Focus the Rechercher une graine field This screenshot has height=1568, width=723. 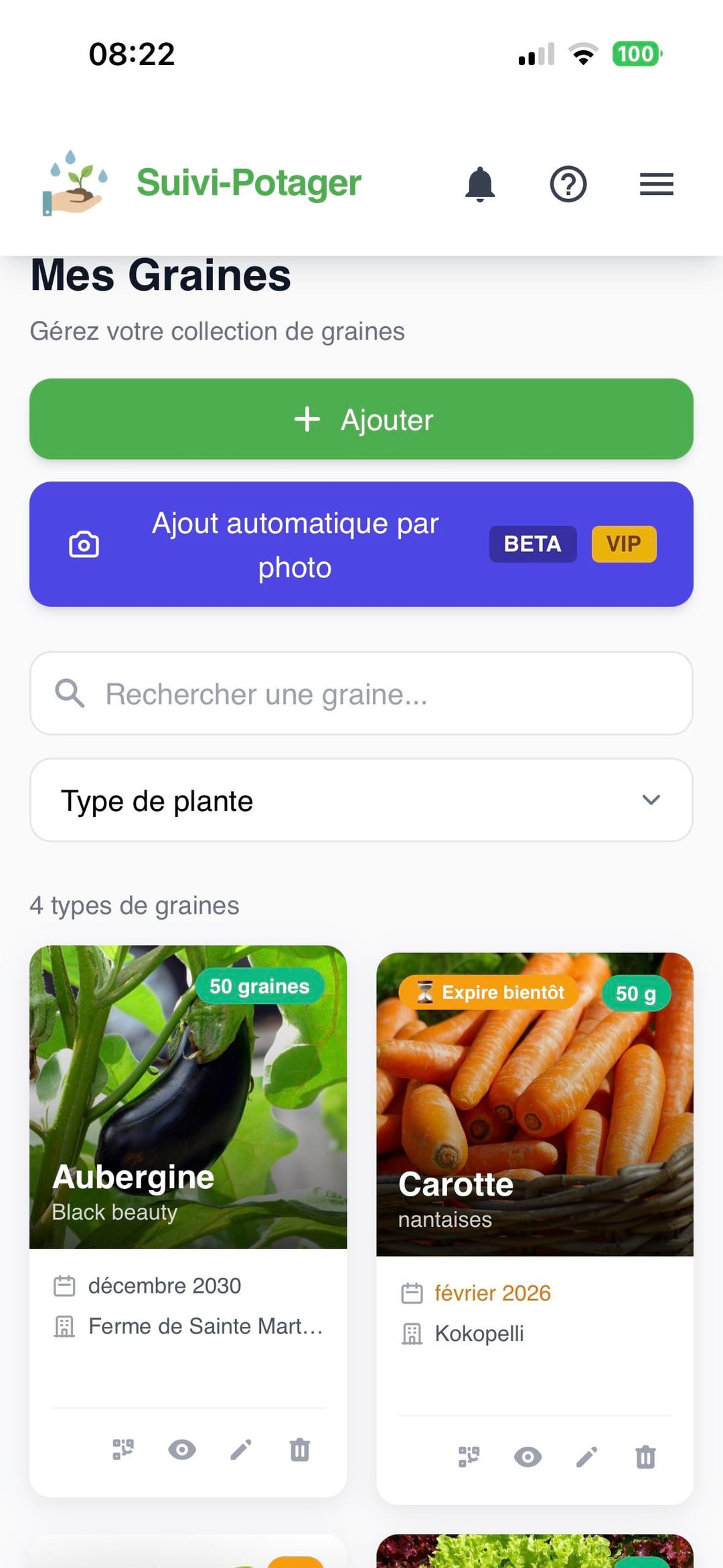tap(361, 694)
